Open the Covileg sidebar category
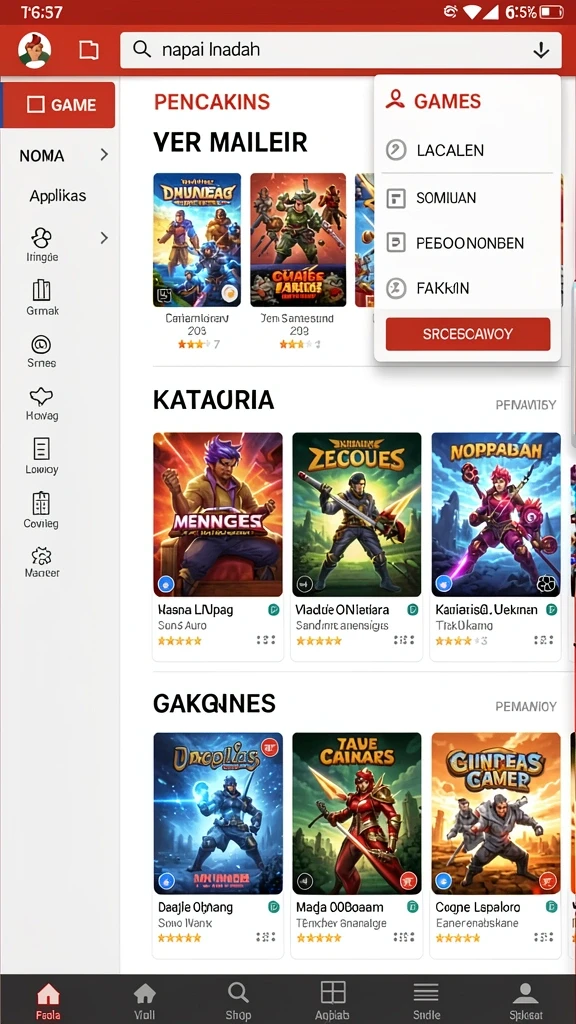576x1024 pixels. (41, 510)
